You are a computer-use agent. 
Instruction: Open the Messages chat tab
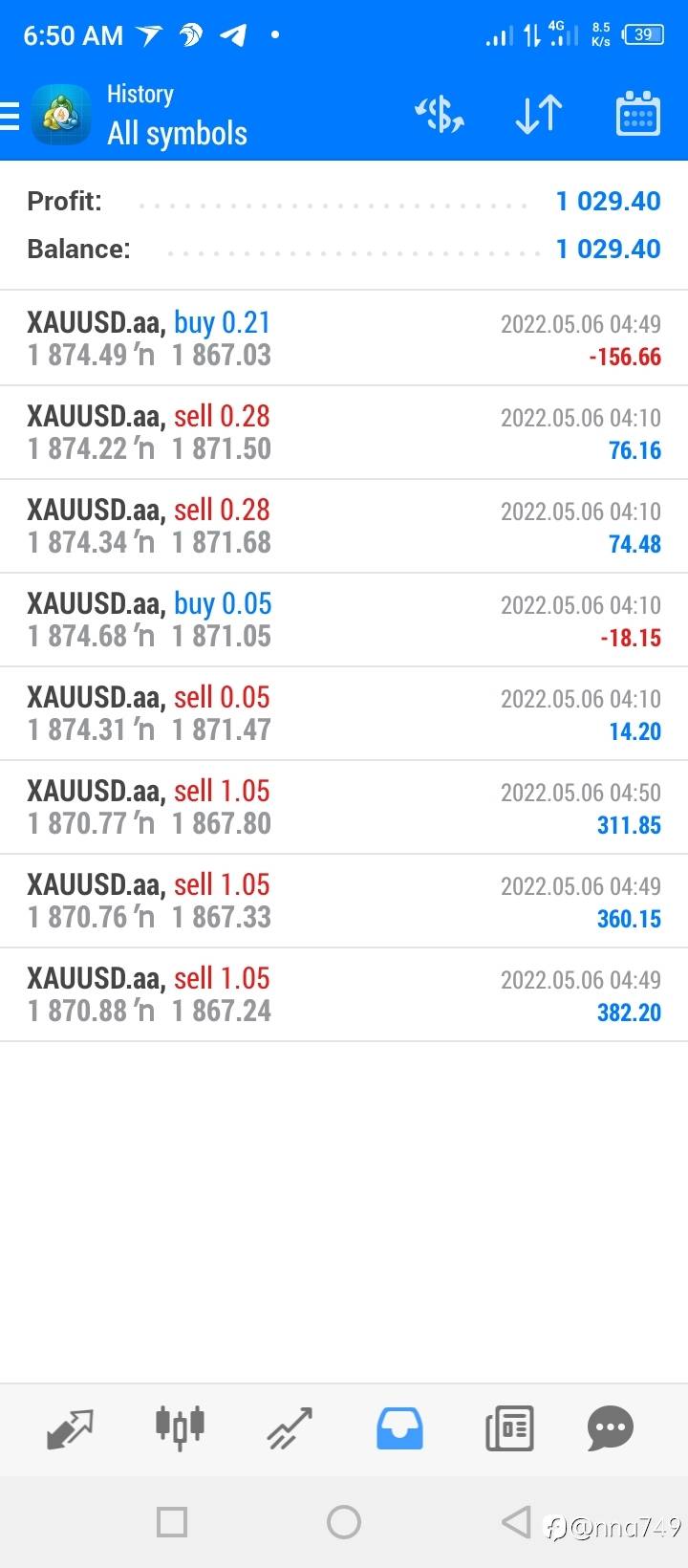pos(611,1429)
